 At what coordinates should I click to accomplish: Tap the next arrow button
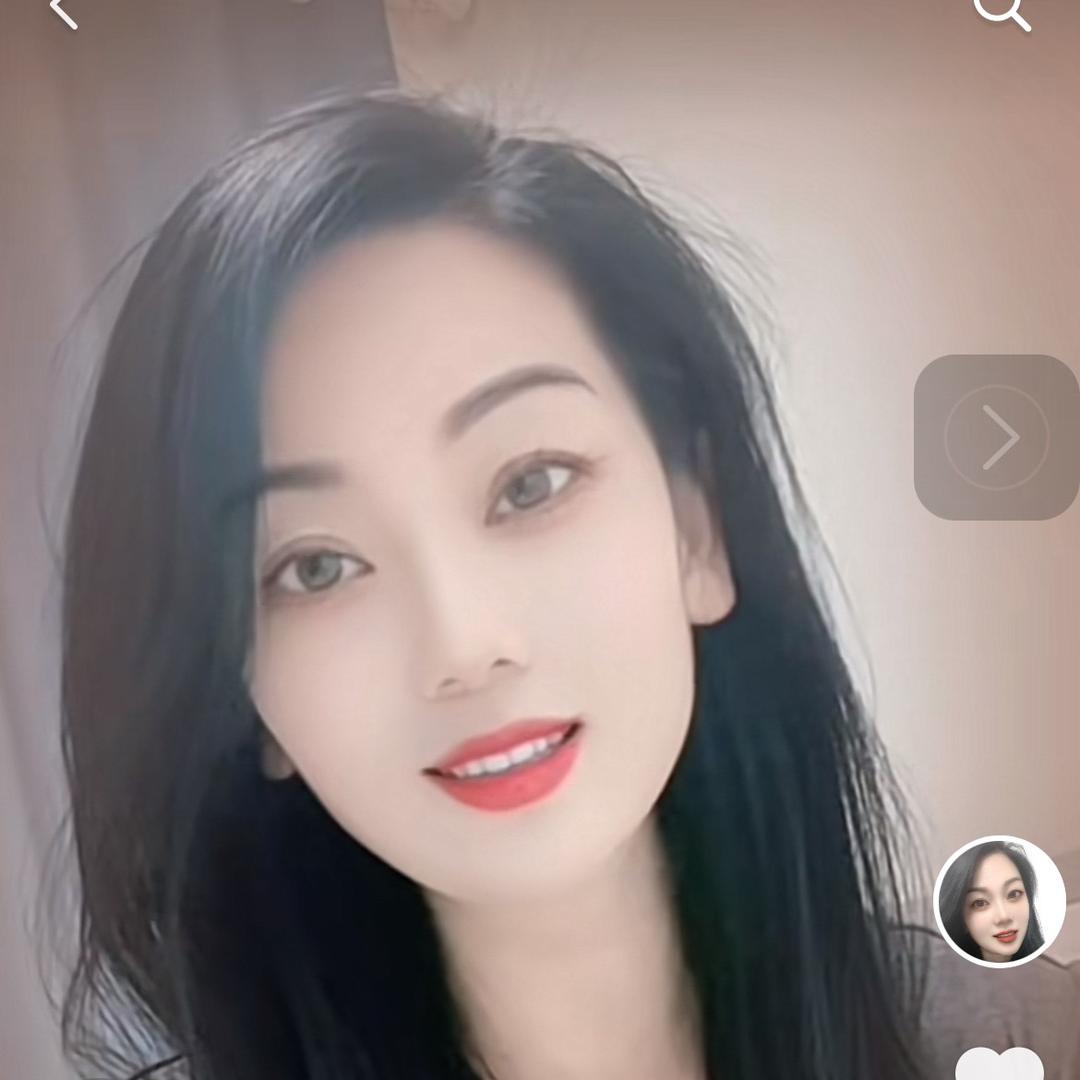tap(996, 437)
